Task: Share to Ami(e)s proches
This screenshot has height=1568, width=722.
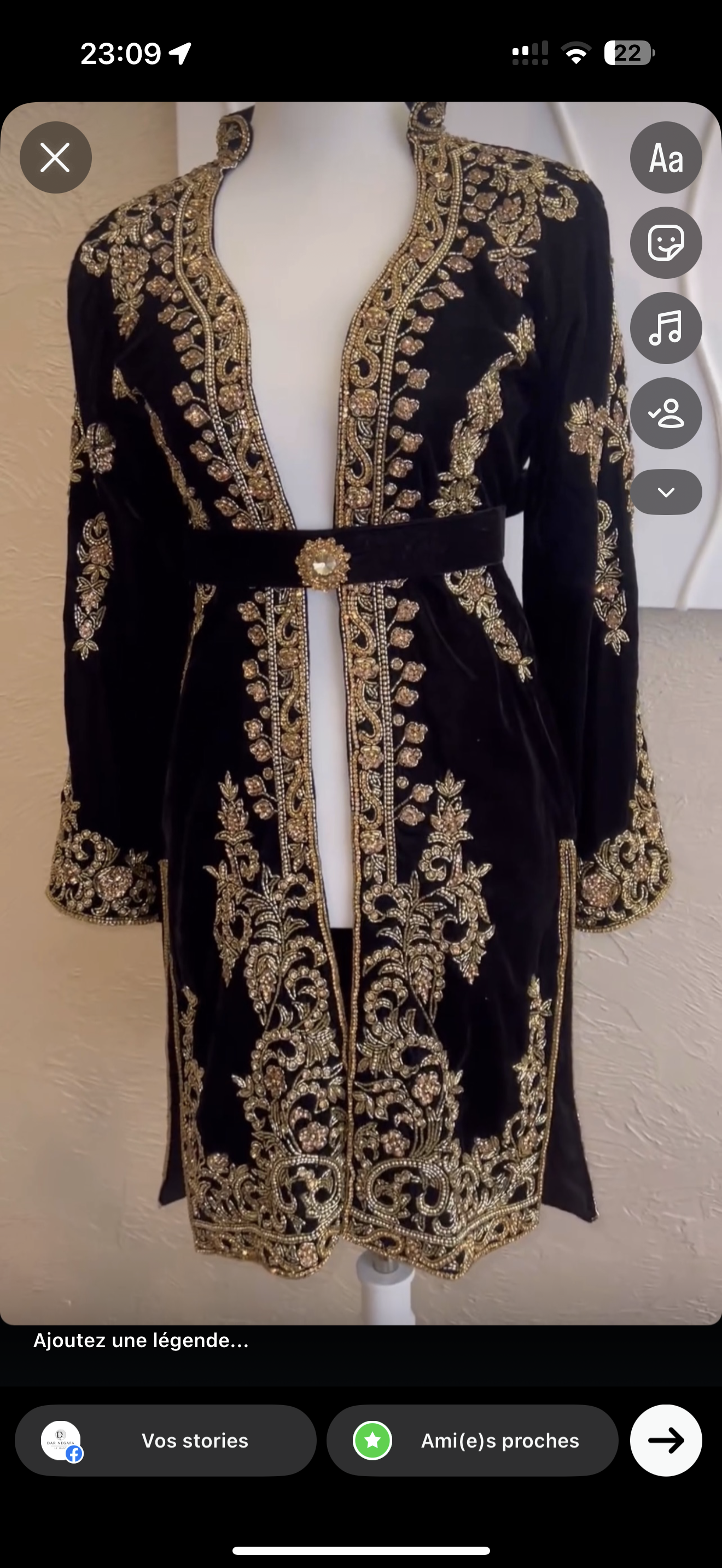Action: coord(472,1440)
